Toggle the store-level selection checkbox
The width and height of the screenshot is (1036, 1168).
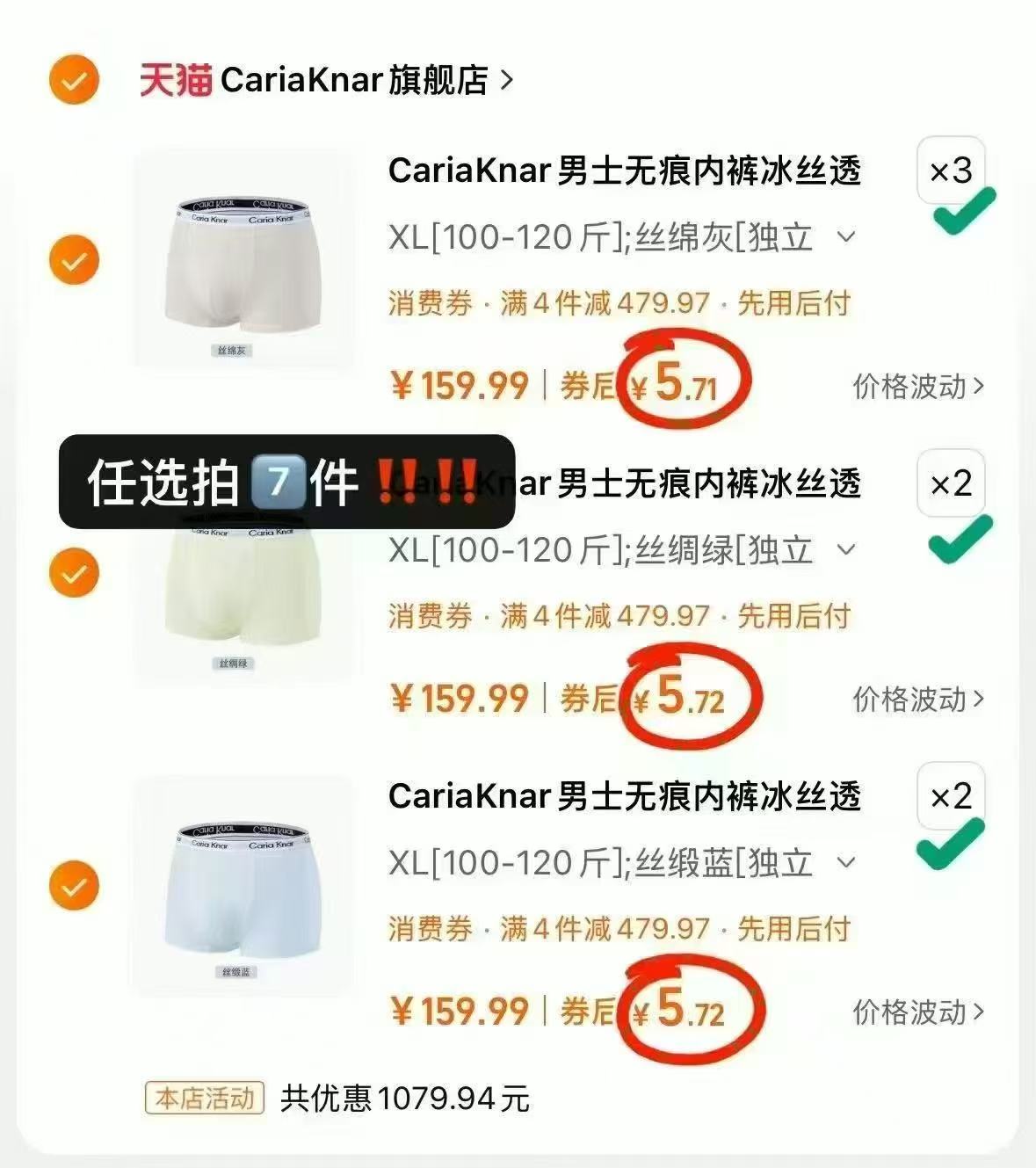(74, 80)
